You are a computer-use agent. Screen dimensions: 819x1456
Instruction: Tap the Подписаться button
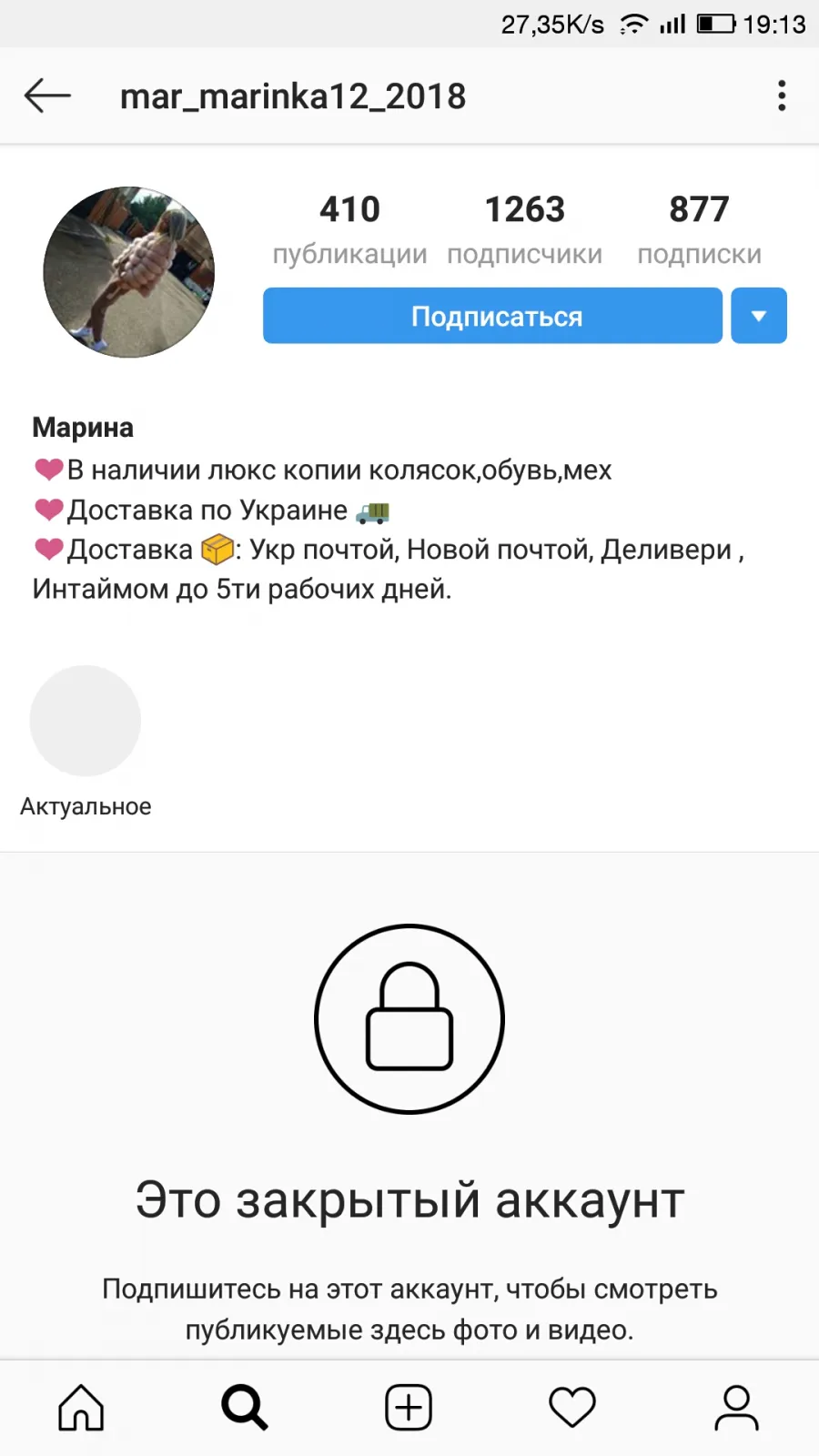(x=492, y=316)
